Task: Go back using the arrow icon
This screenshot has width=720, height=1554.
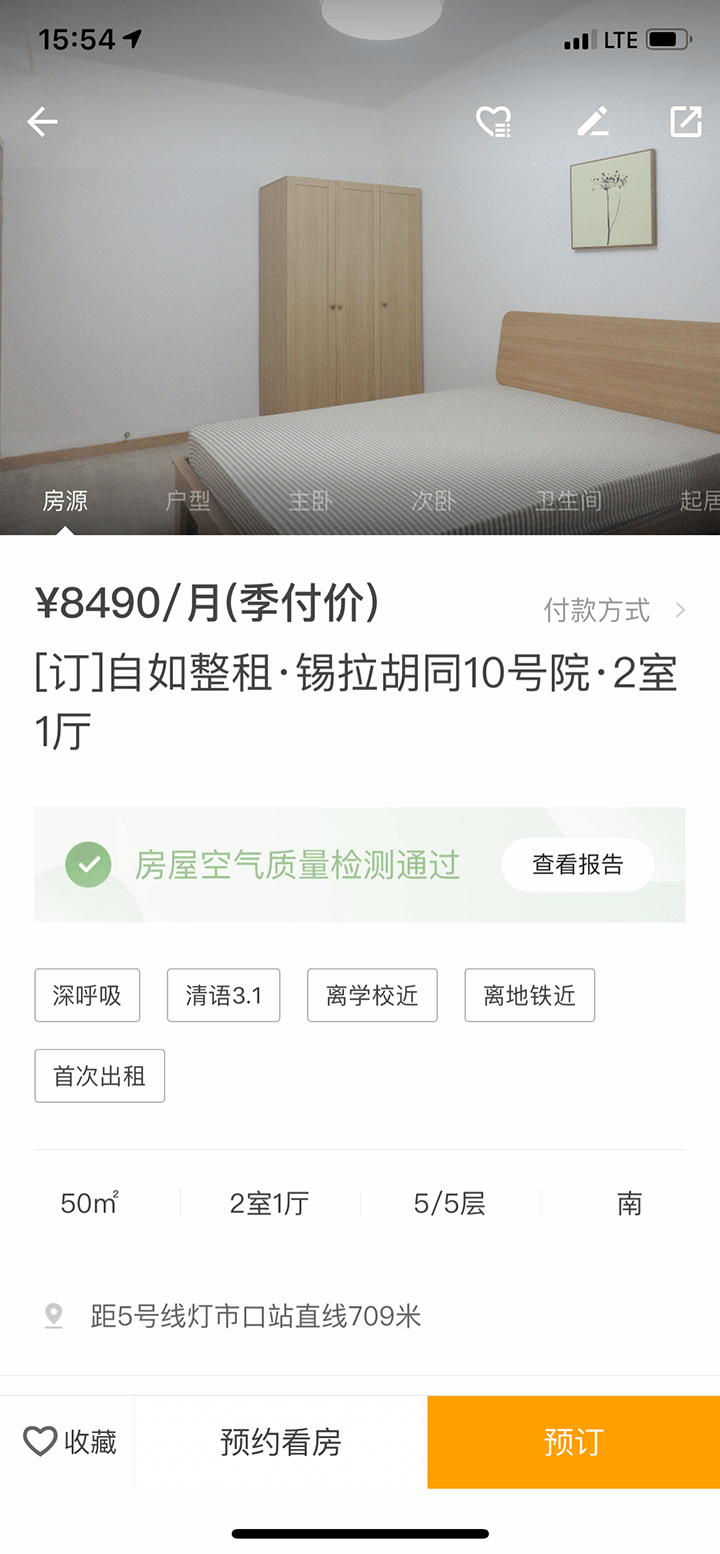Action: point(42,122)
